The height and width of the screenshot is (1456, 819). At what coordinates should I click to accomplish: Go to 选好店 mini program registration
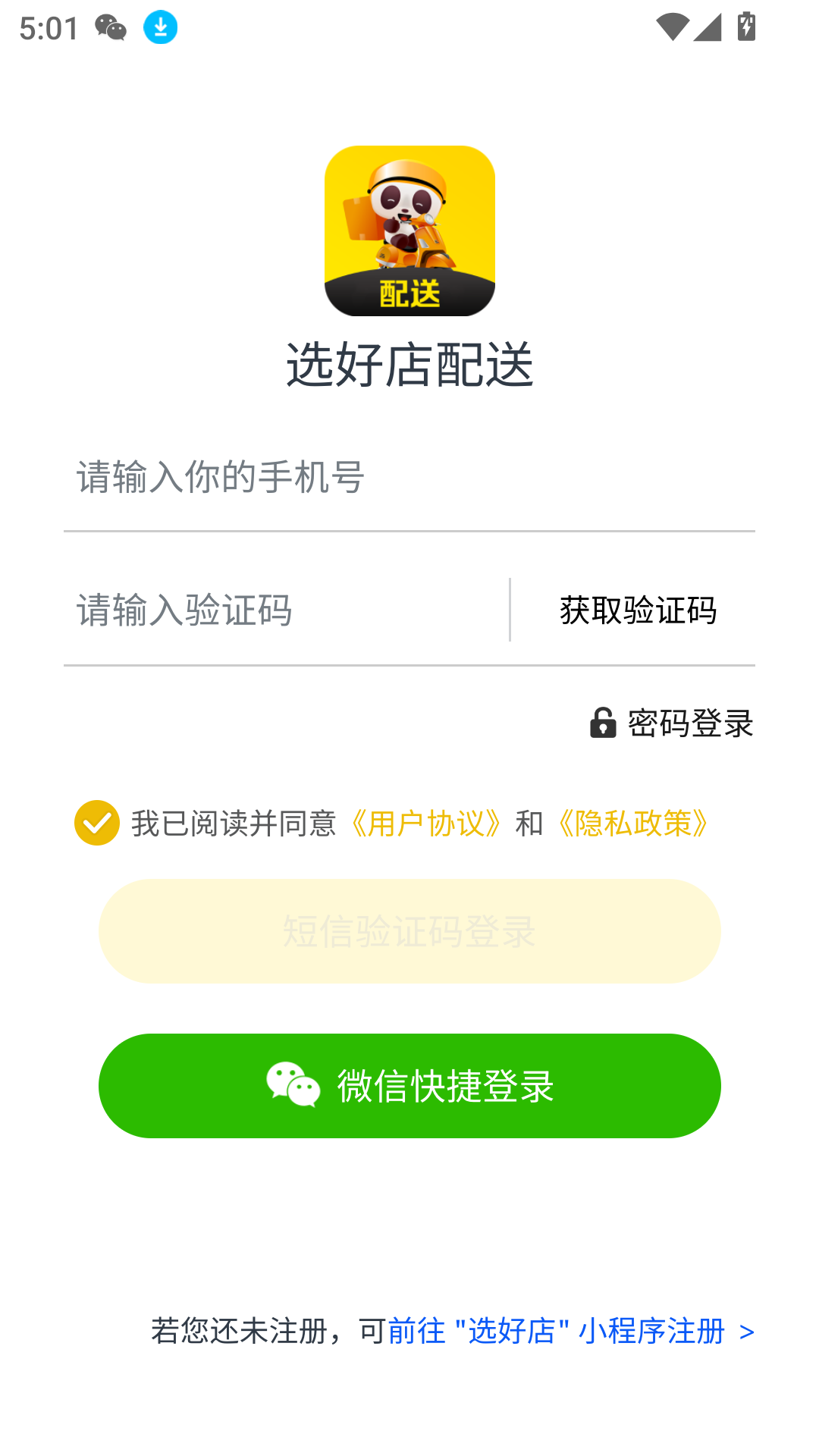tap(570, 1331)
